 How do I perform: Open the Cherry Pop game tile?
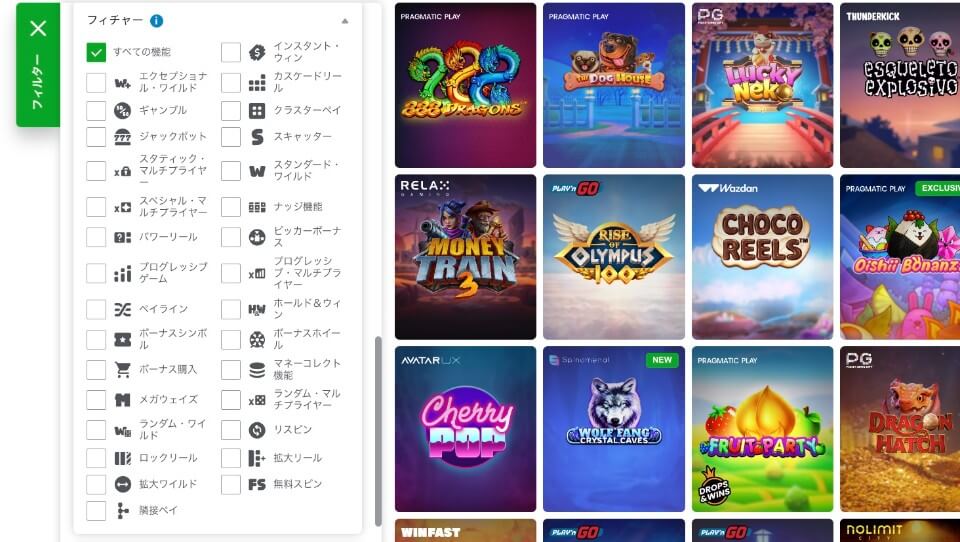pos(465,429)
